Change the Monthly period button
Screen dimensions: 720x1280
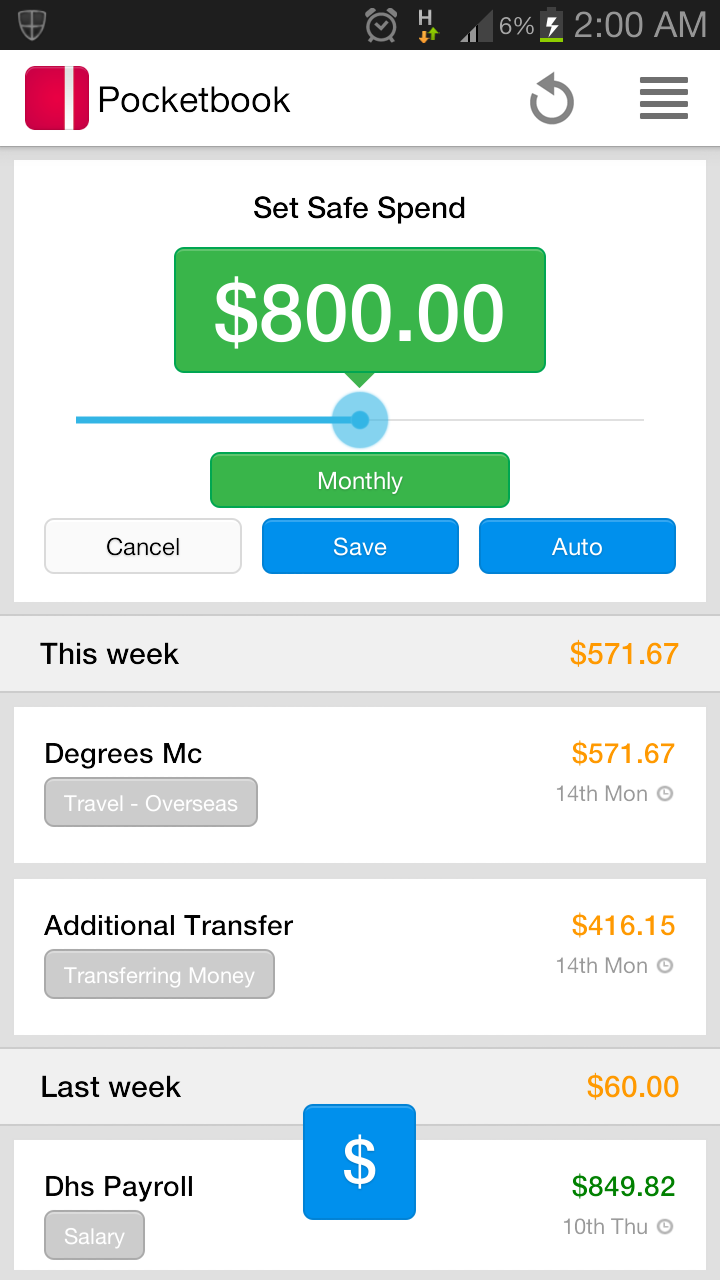coord(360,481)
